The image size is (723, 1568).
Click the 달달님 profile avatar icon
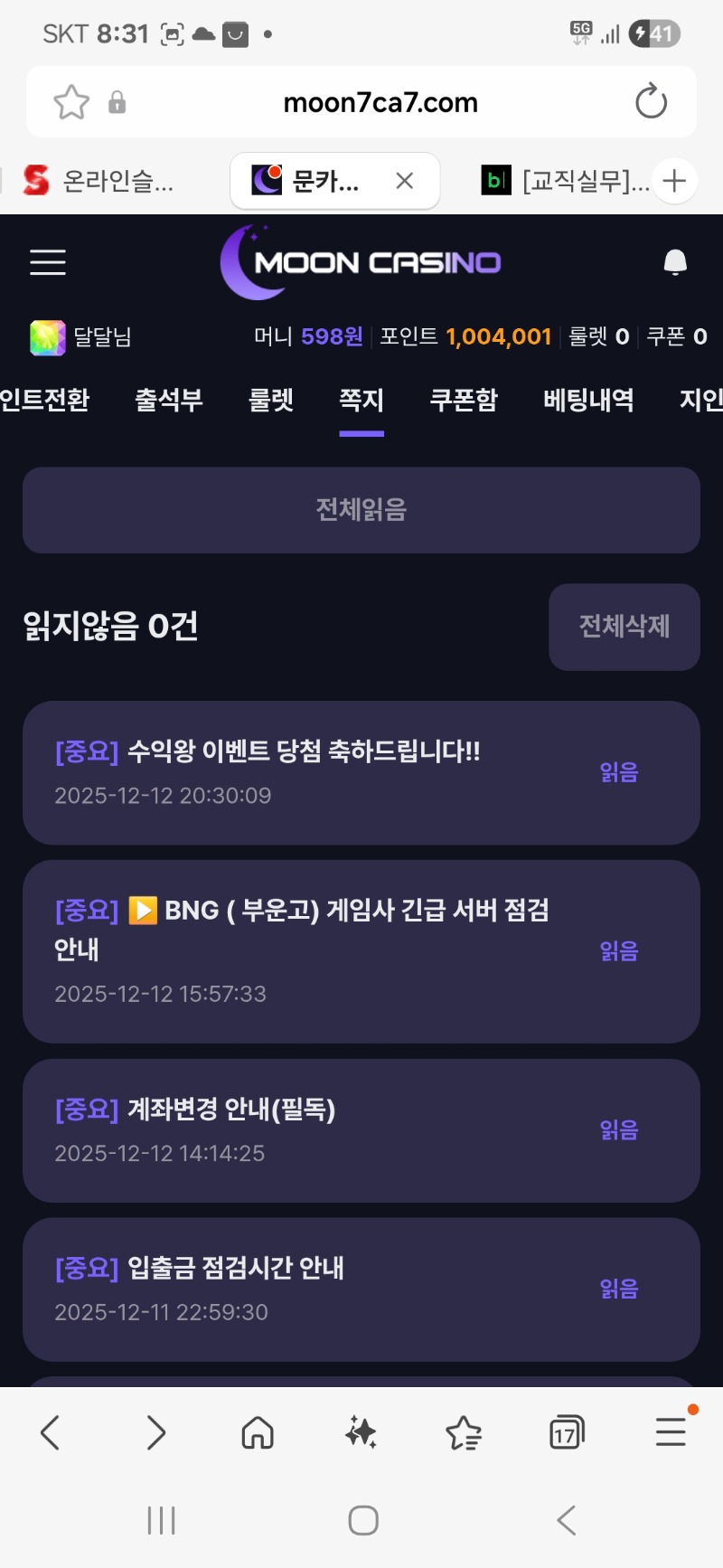pos(47,335)
